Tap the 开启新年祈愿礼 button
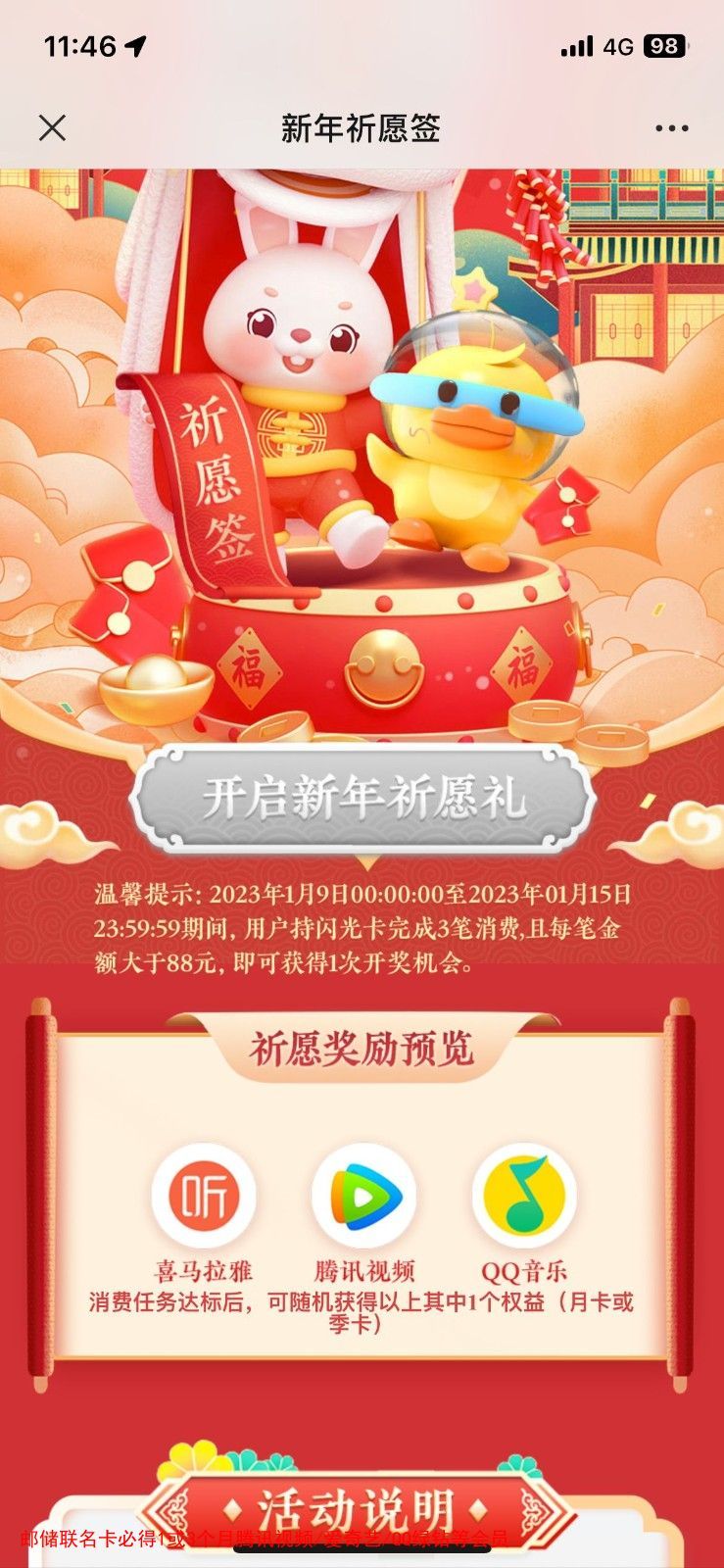The height and width of the screenshot is (1568, 724). [x=362, y=798]
